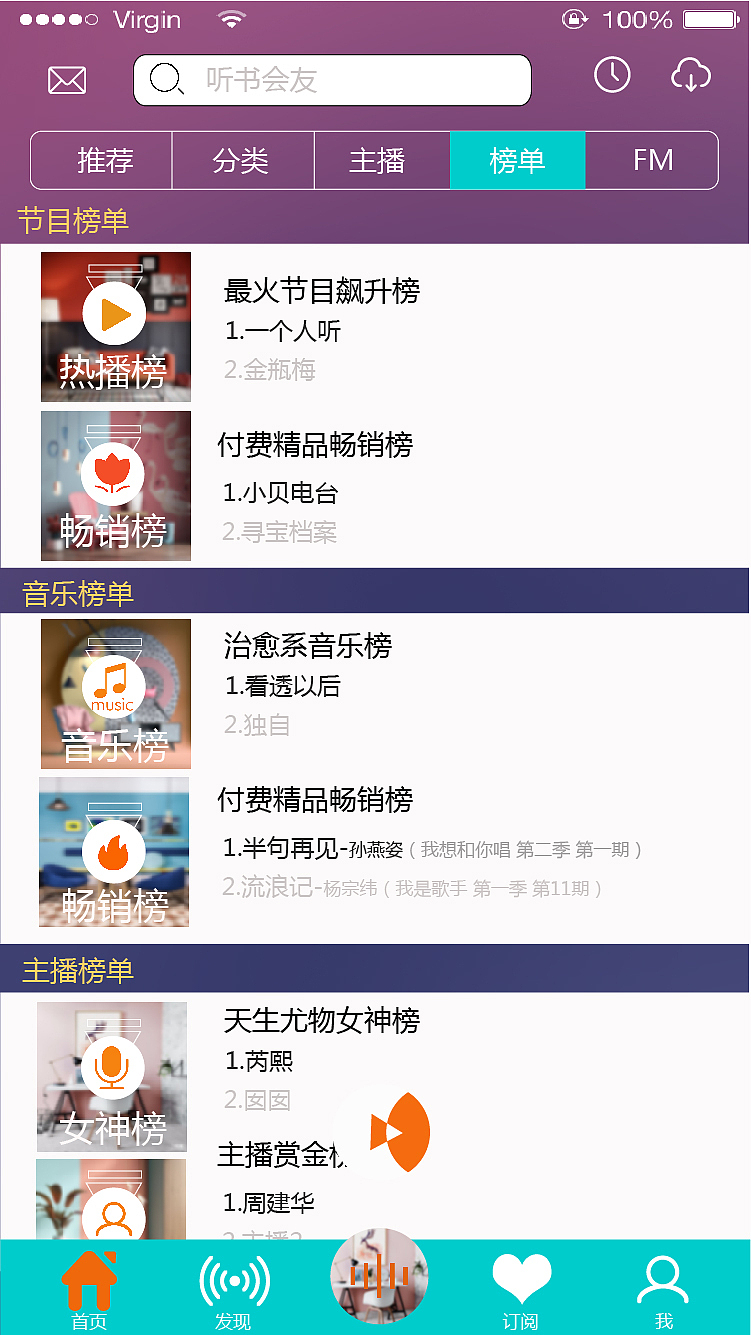Tap the floating orange video icon
This screenshot has height=1335, width=751.
point(398,1131)
